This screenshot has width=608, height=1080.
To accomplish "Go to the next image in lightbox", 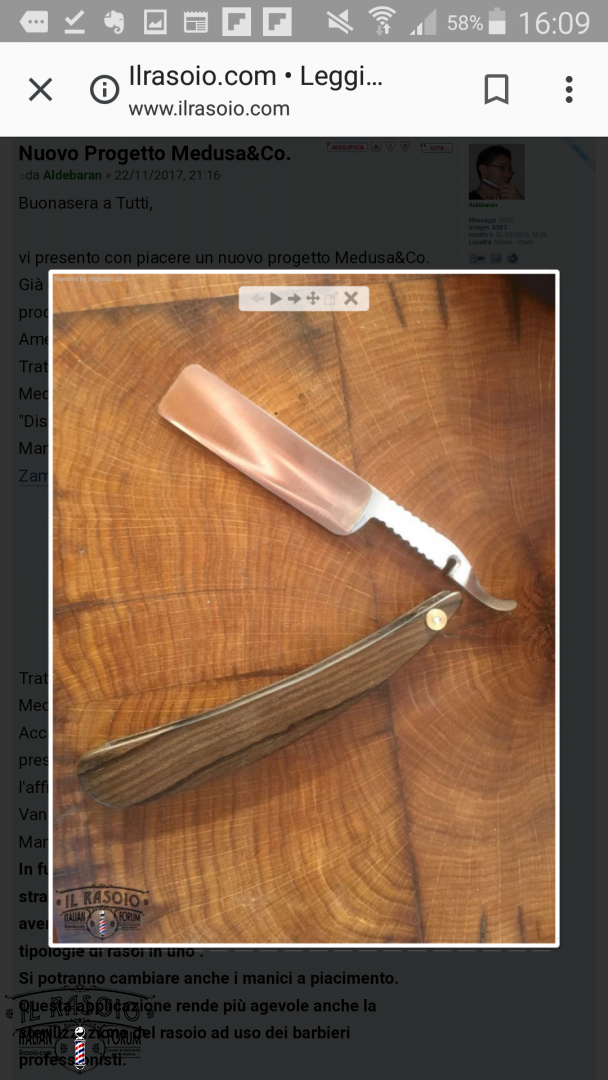I will pyautogui.click(x=294, y=298).
